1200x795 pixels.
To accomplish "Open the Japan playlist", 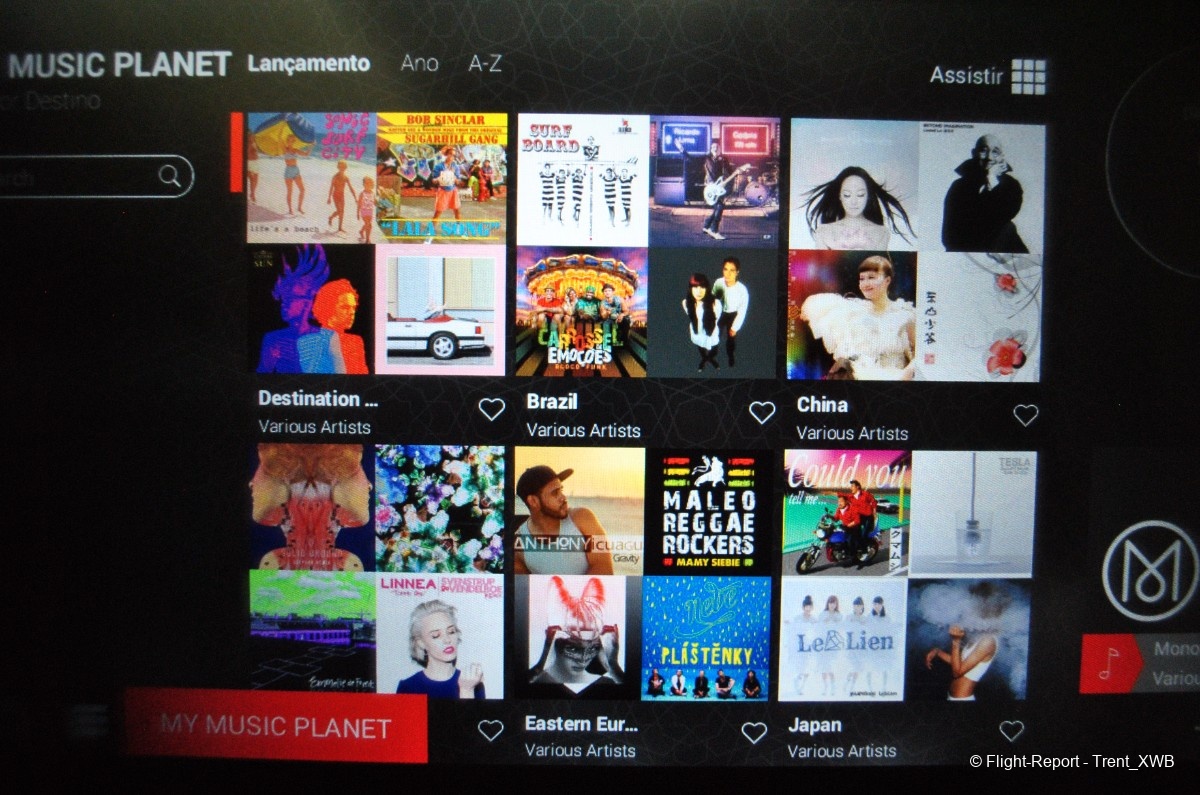I will (908, 575).
